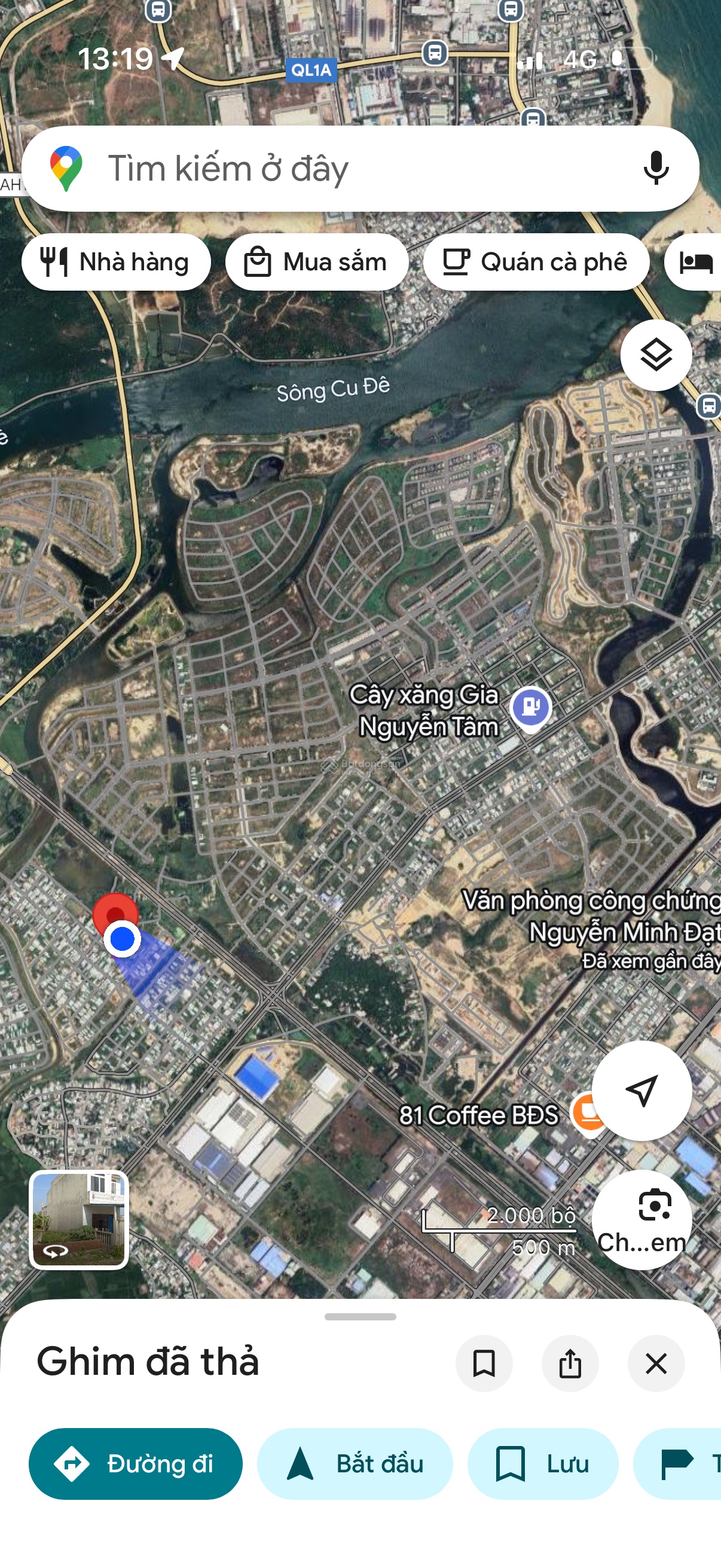Open the 'Cây xăng Gia Nguyễn Tâm' marker
Image resolution: width=721 pixels, height=1568 pixels.
pos(530,708)
